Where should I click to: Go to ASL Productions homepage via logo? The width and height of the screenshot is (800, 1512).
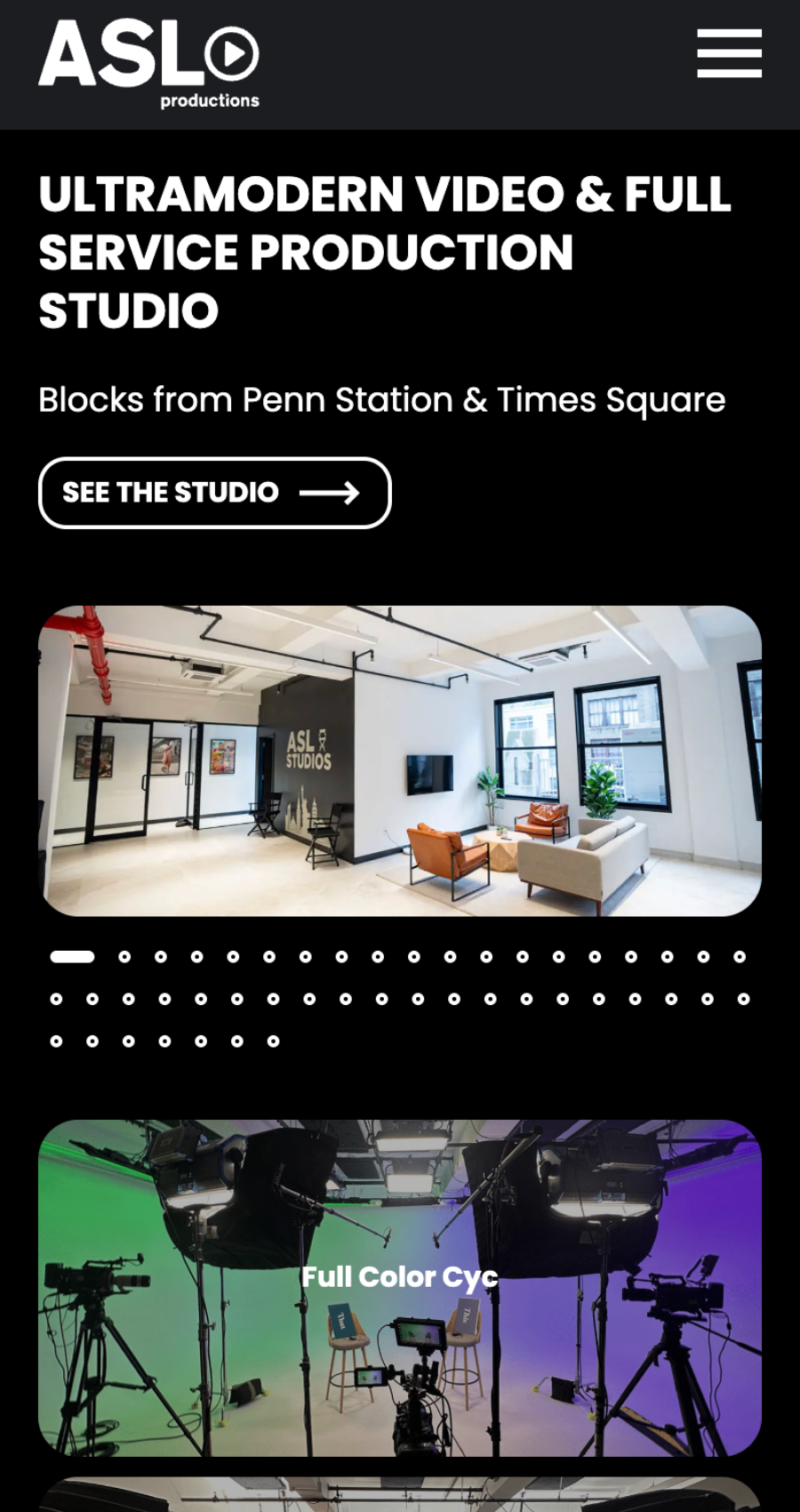(x=149, y=64)
